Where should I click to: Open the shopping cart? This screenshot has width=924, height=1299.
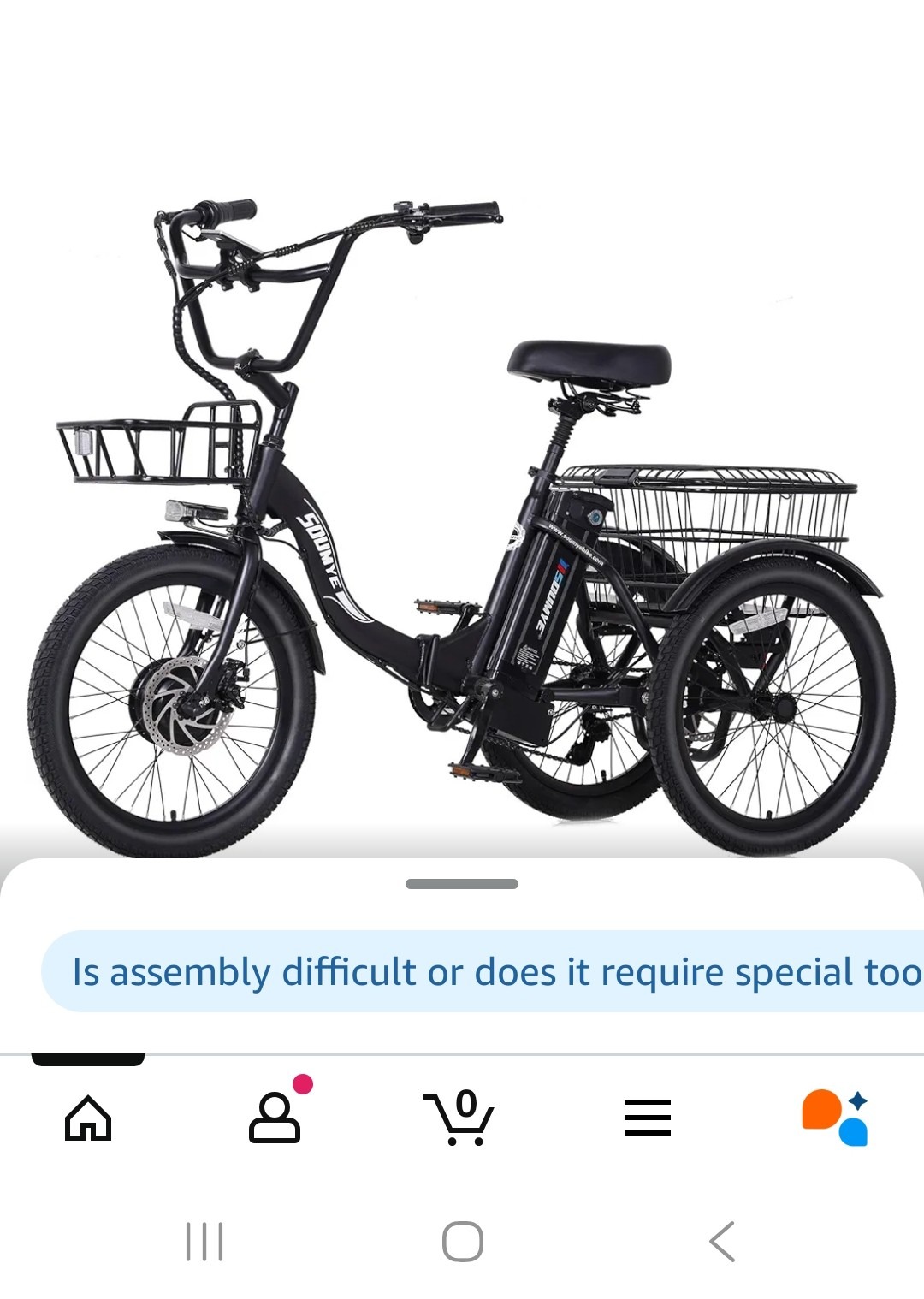tap(459, 1118)
